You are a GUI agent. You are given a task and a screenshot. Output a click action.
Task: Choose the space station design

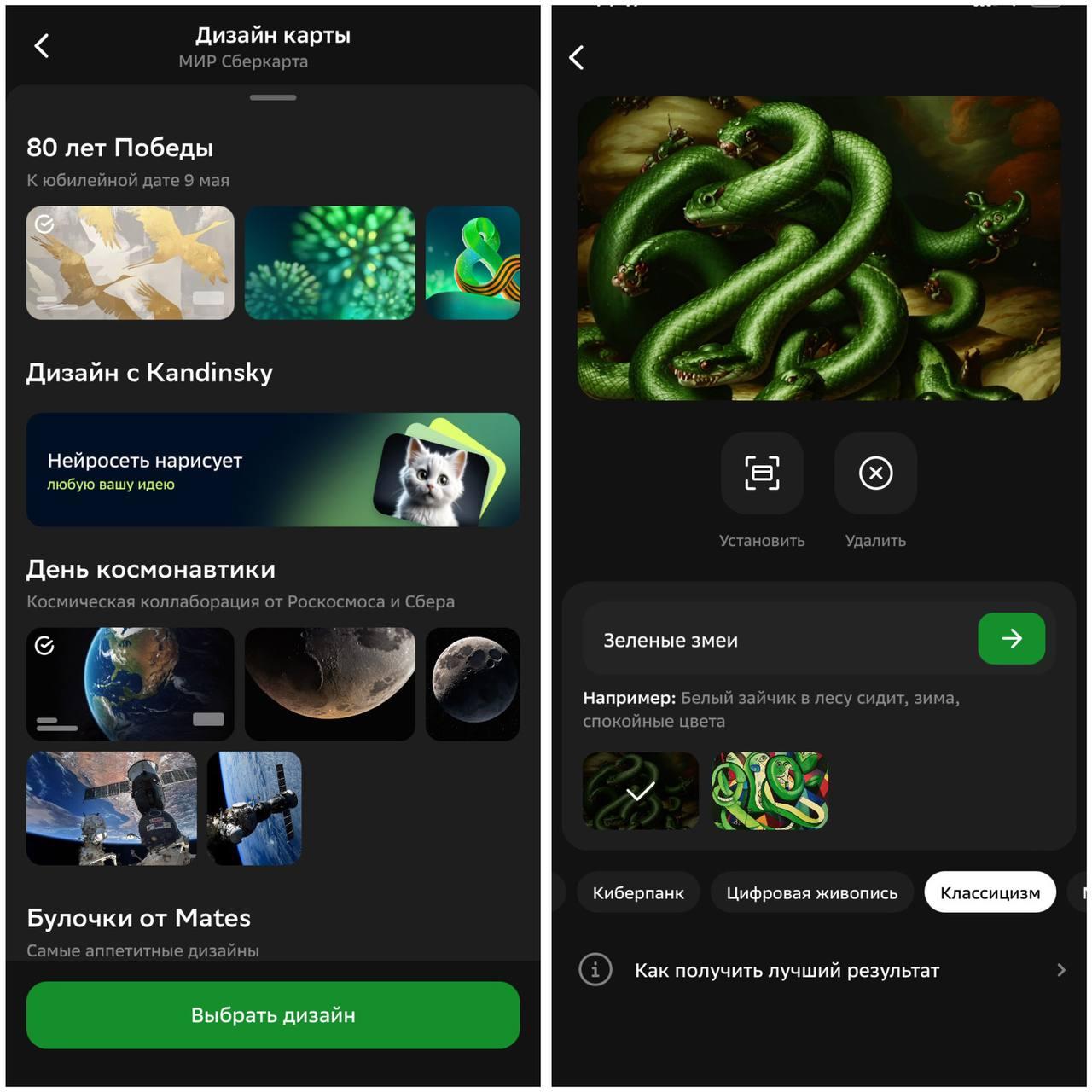[x=112, y=808]
